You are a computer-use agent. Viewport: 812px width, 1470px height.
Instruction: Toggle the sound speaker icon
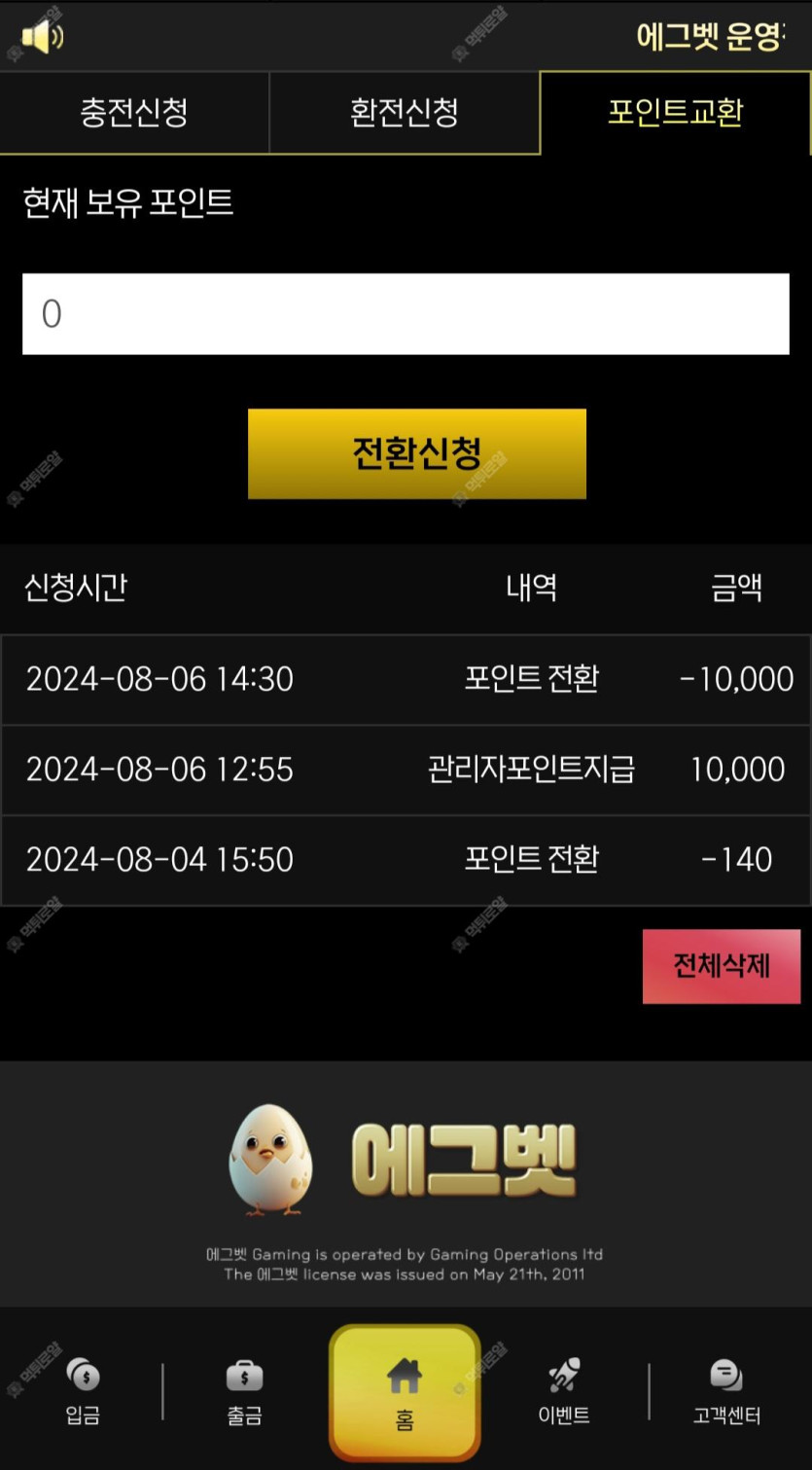42,37
